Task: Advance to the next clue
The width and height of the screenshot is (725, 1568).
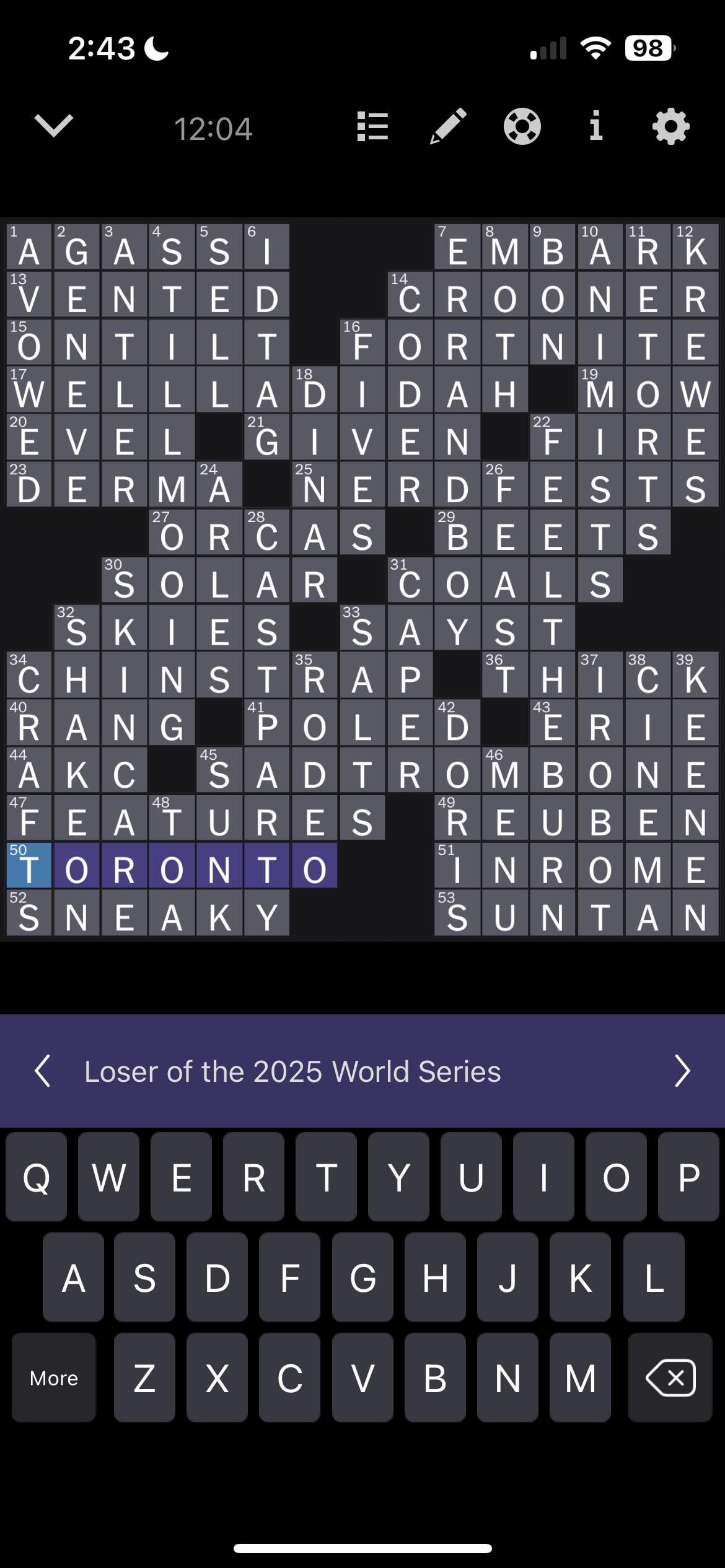Action: coord(682,1071)
